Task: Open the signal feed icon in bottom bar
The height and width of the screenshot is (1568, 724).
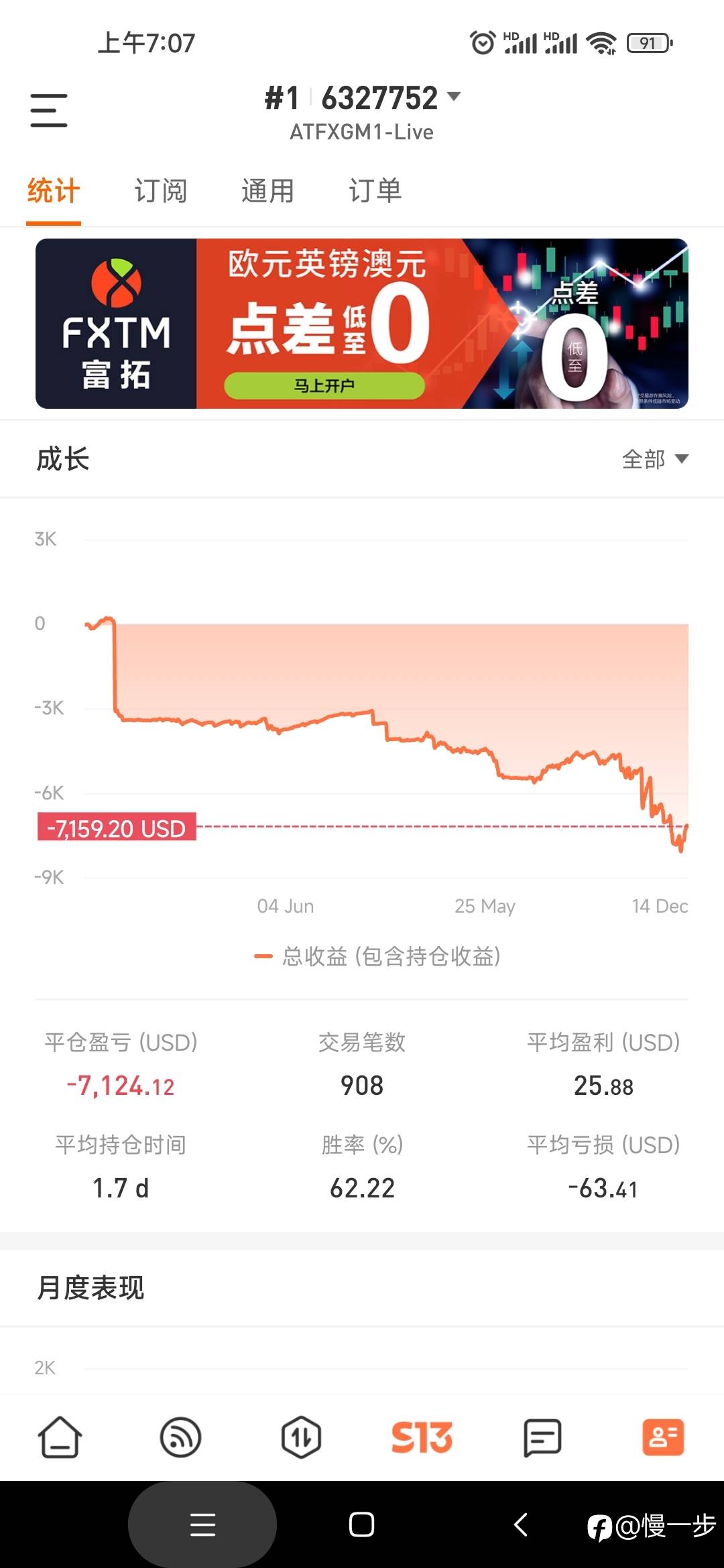Action: point(181,1437)
